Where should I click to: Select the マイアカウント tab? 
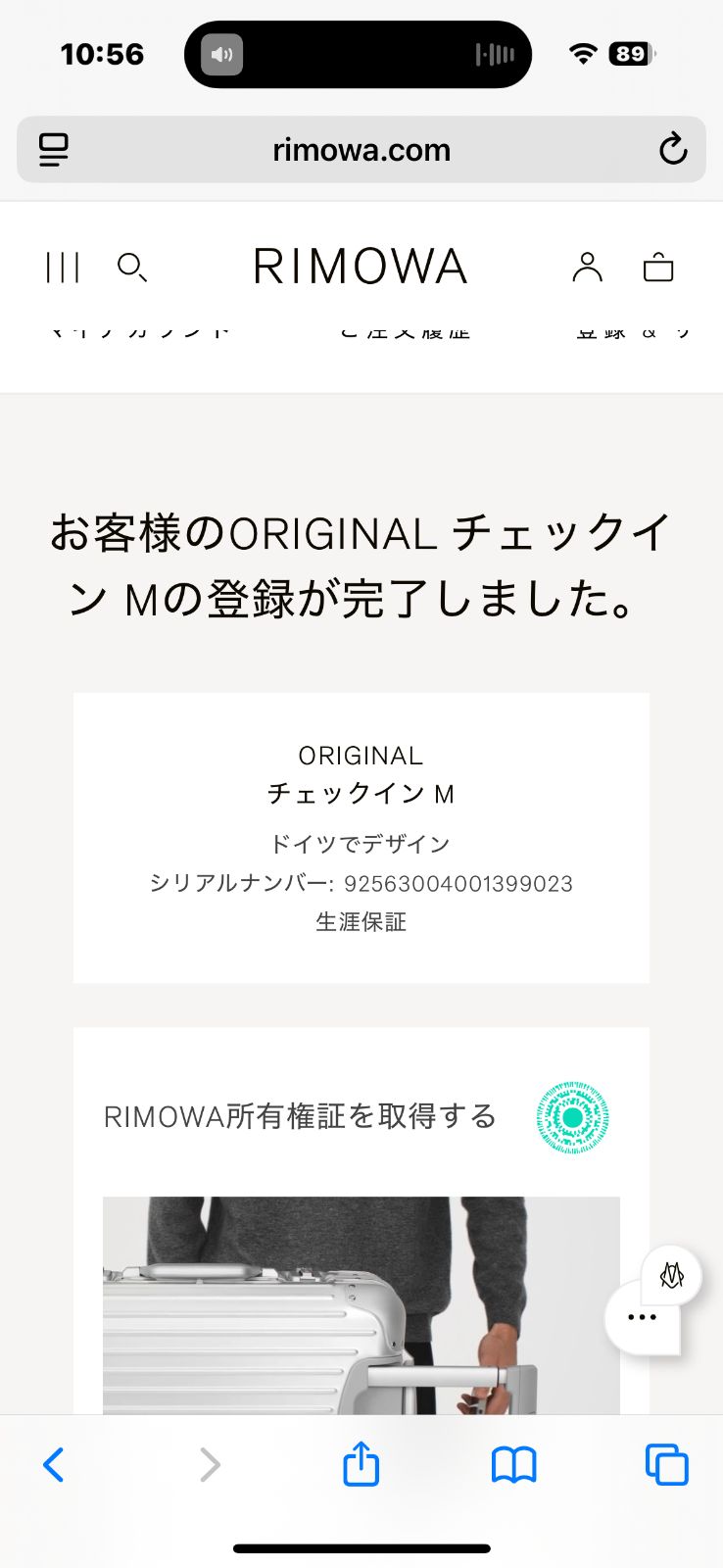click(x=142, y=331)
